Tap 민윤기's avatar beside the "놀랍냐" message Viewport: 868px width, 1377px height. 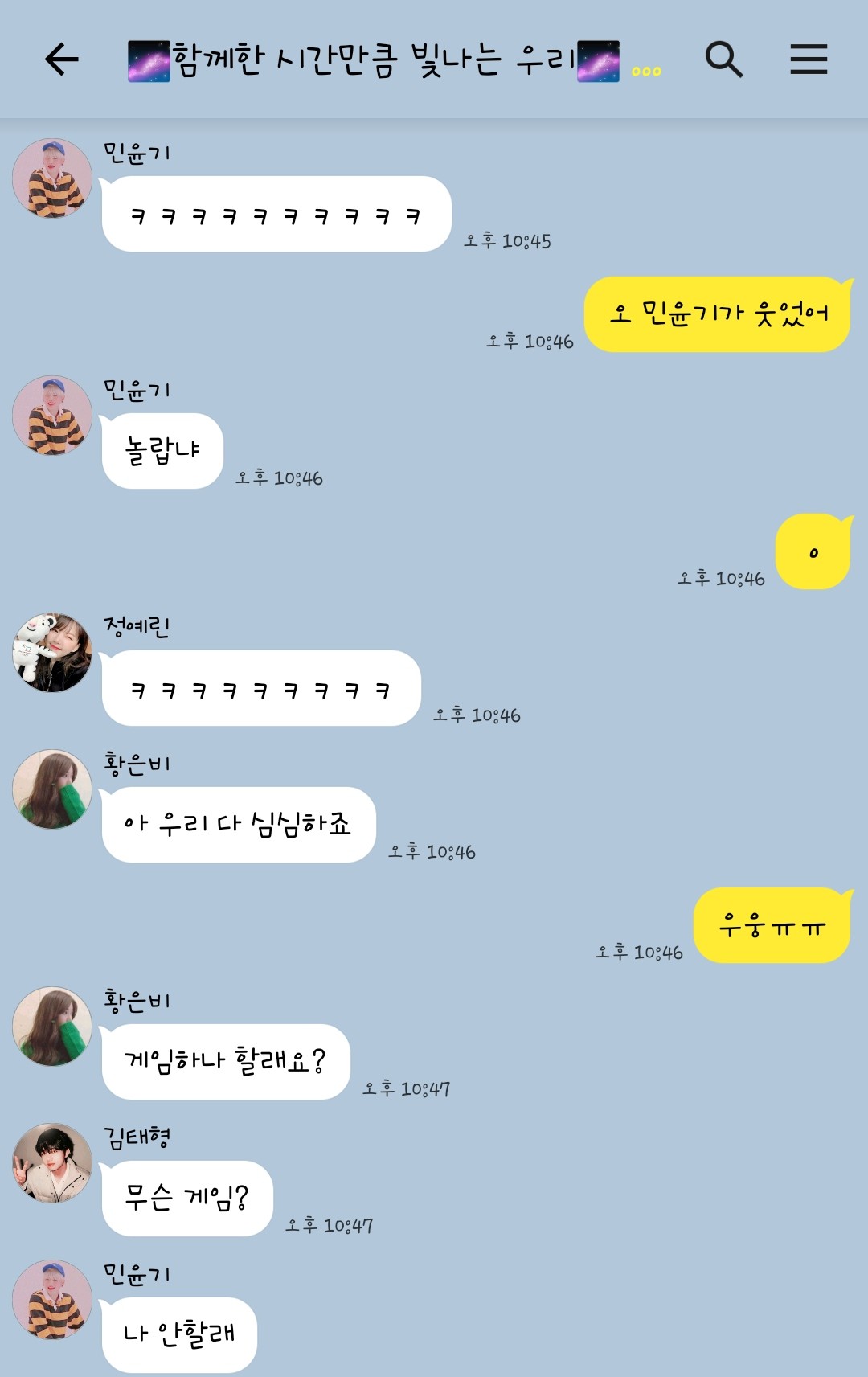click(x=52, y=416)
